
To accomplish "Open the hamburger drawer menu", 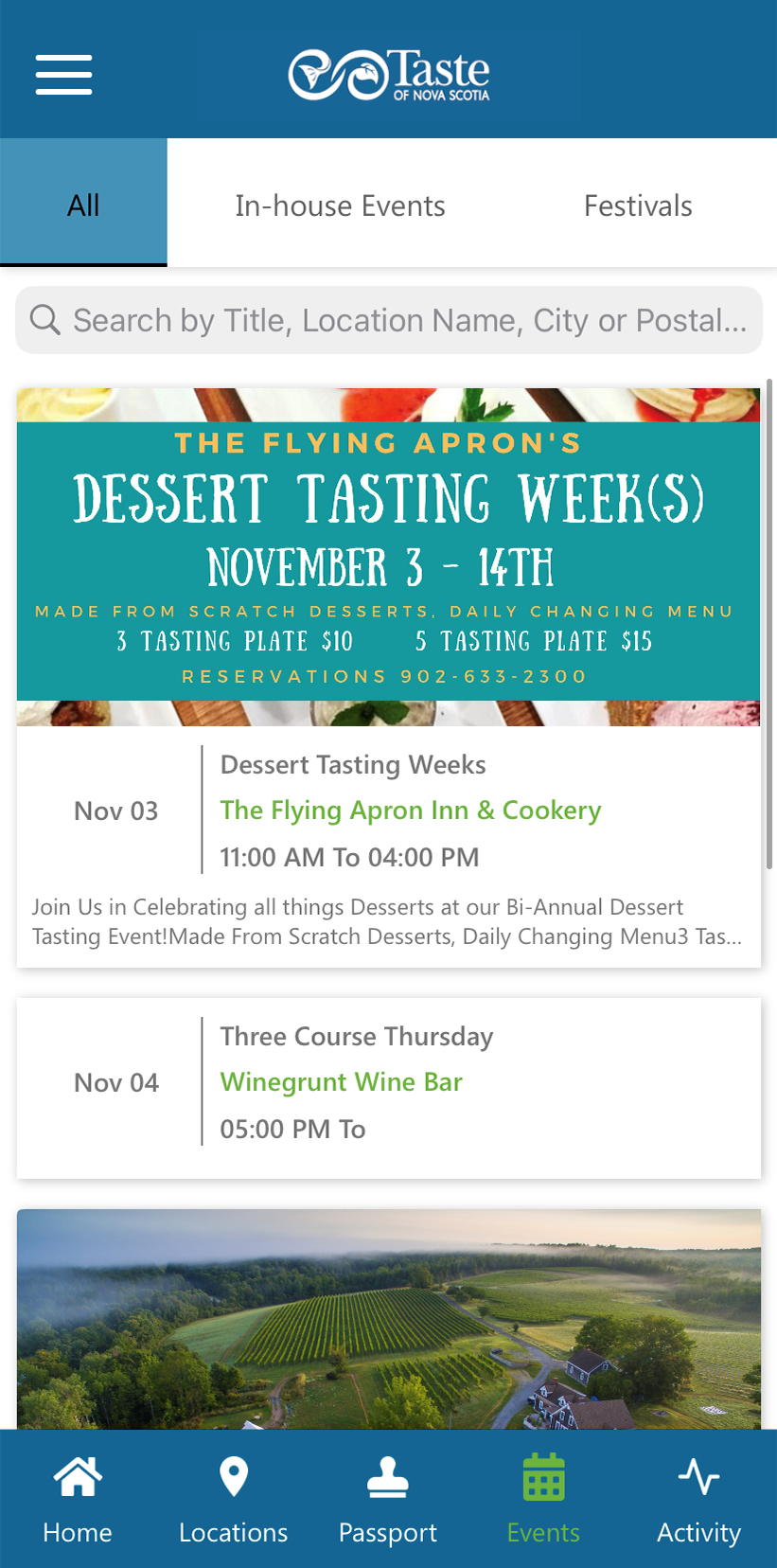I will [x=63, y=75].
